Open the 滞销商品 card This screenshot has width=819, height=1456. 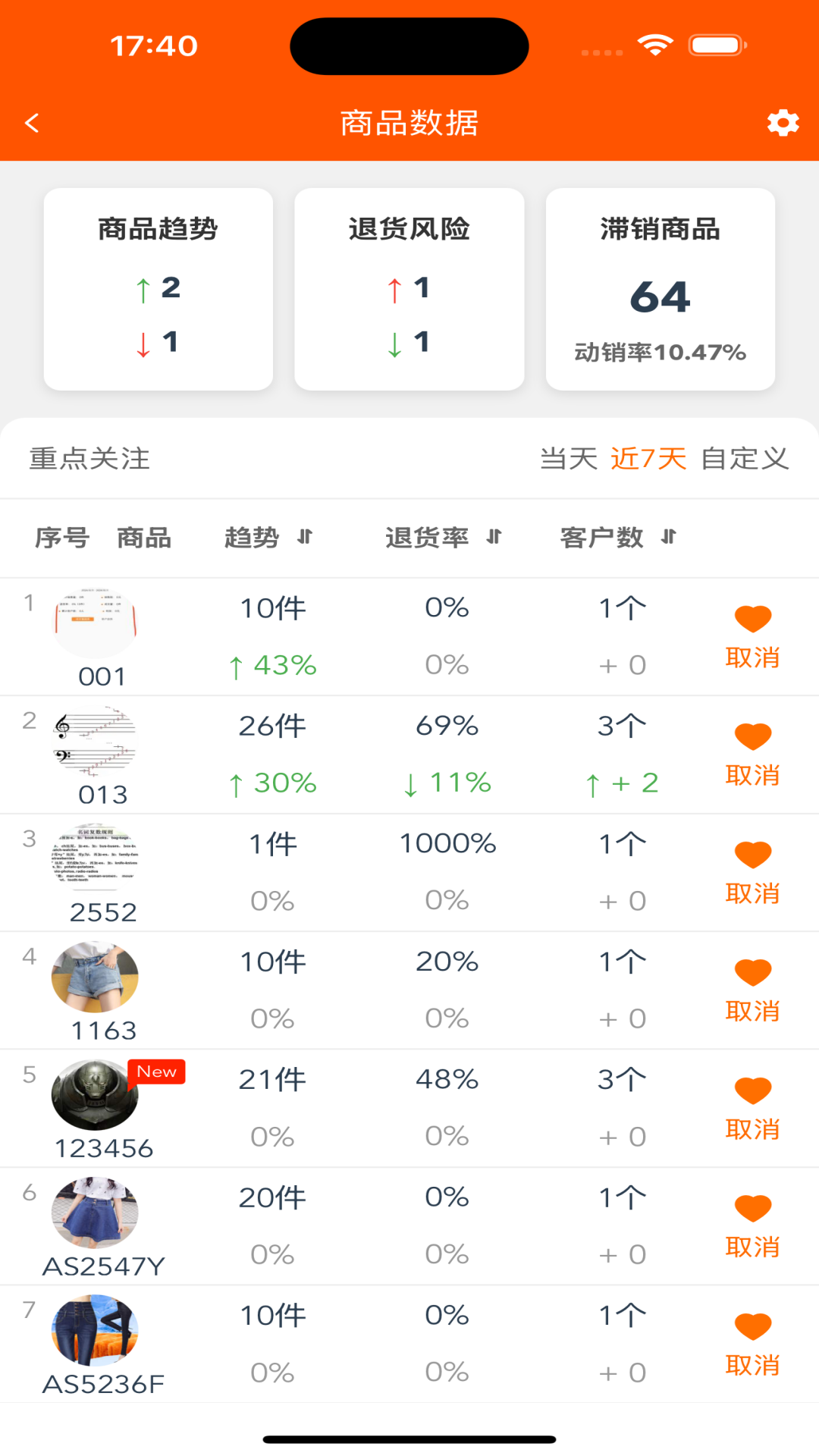660,289
